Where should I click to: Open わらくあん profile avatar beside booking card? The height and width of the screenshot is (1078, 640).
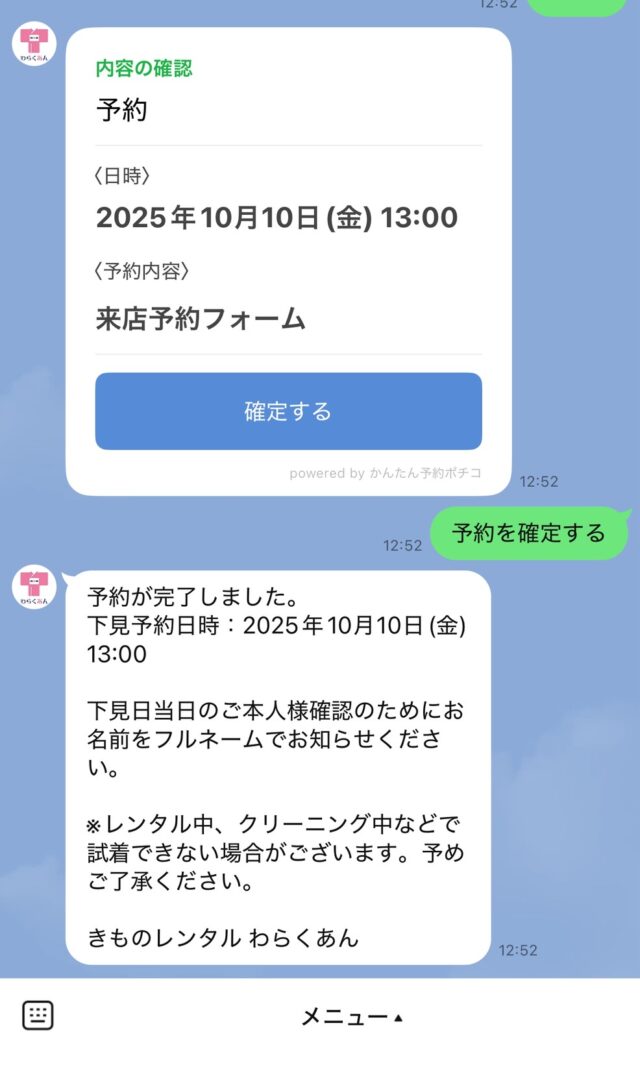click(34, 45)
